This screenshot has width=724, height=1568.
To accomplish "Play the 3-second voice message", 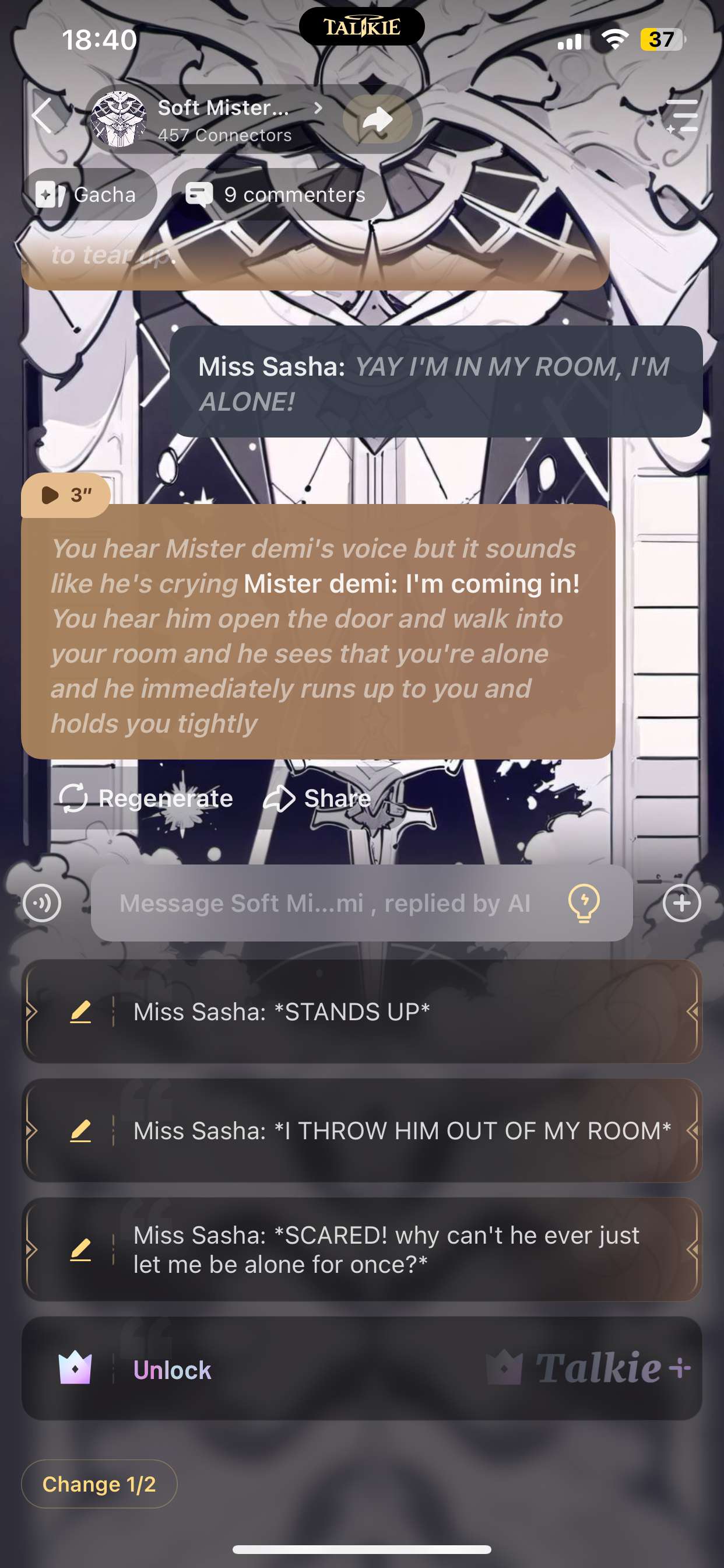I will click(x=65, y=495).
